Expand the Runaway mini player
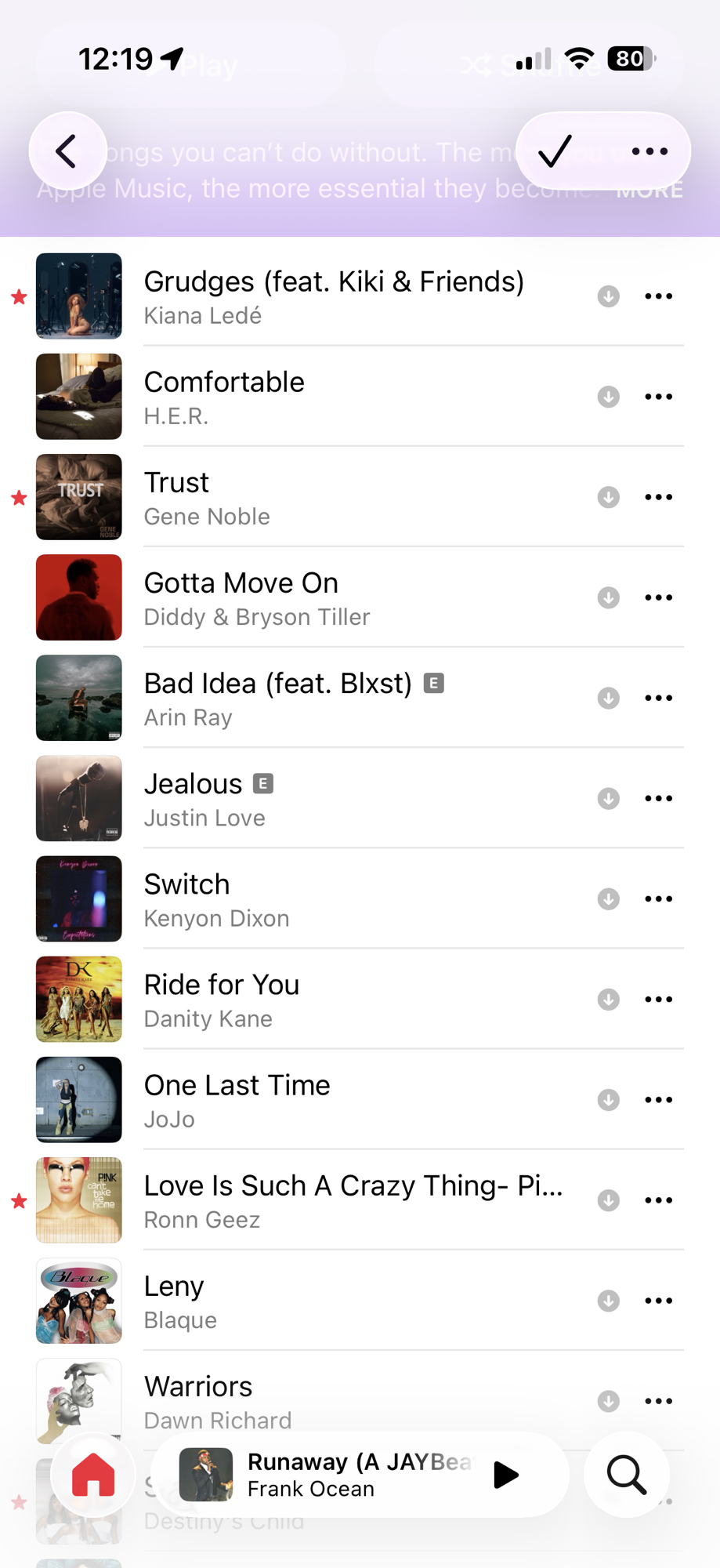This screenshot has width=720, height=1568. pyautogui.click(x=345, y=1475)
